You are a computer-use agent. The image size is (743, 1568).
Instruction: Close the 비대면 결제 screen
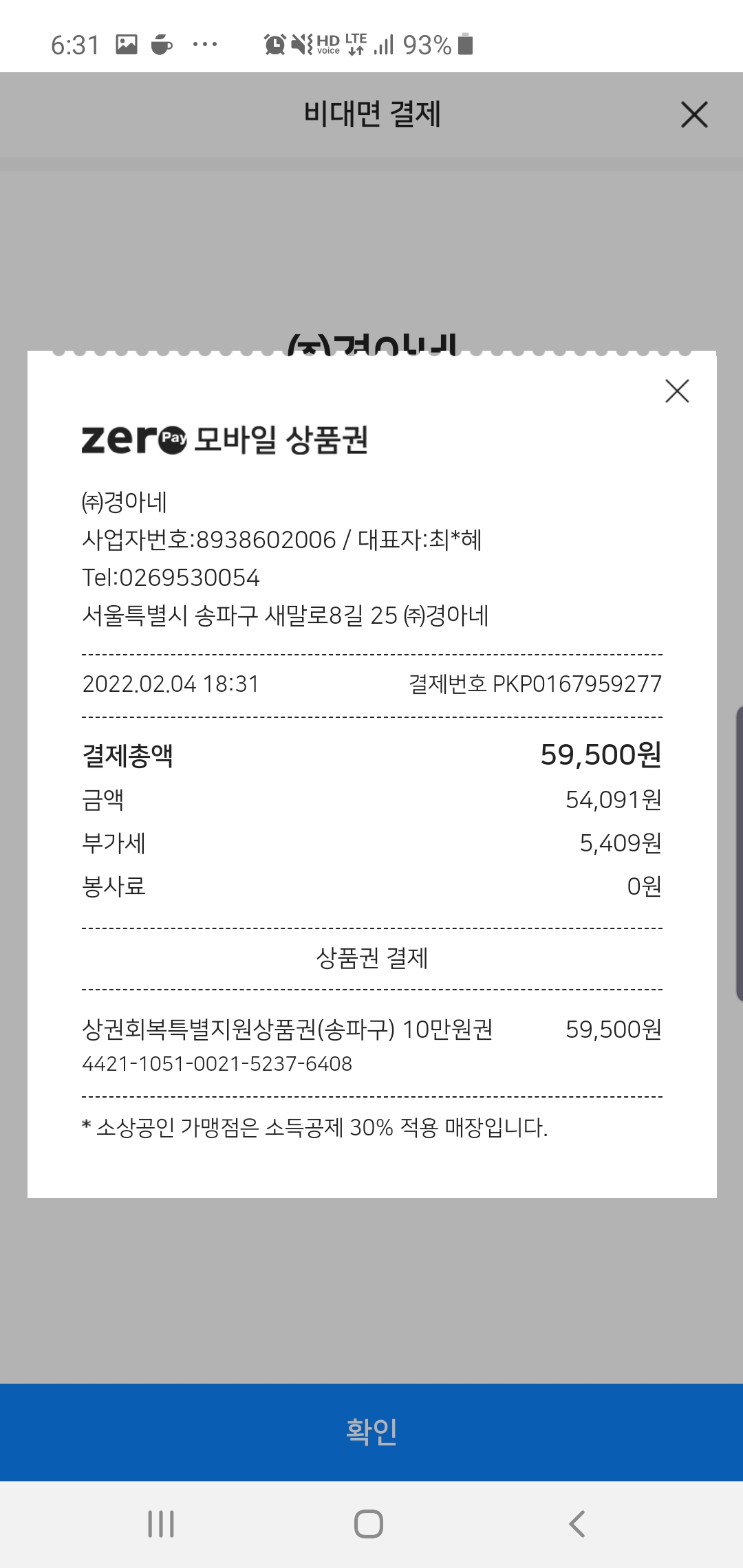(x=693, y=114)
